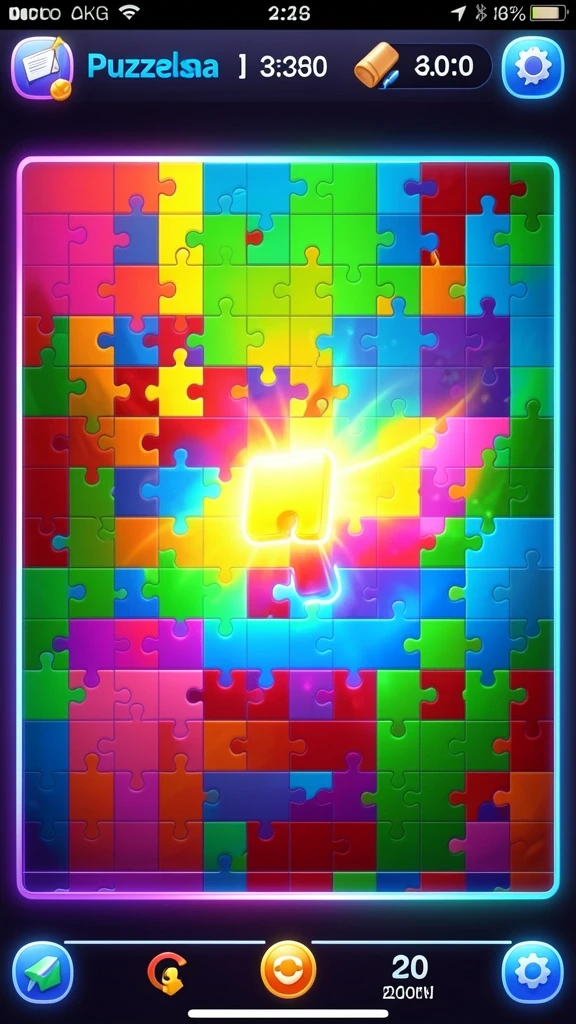Select the glowing yellow puzzle piece
The height and width of the screenshot is (1024, 576).
tap(290, 494)
